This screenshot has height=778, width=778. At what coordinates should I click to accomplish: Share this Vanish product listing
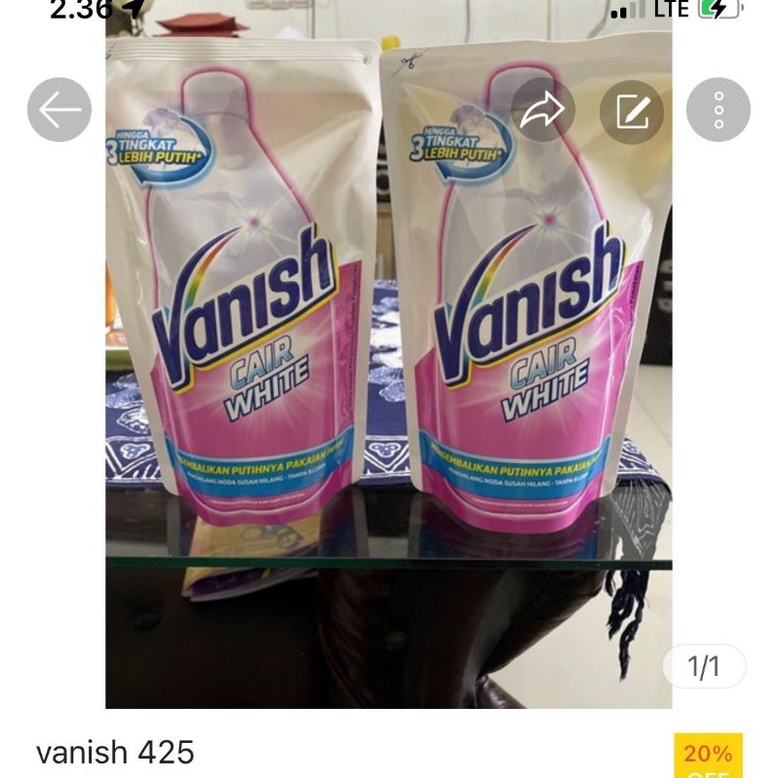[x=543, y=110]
